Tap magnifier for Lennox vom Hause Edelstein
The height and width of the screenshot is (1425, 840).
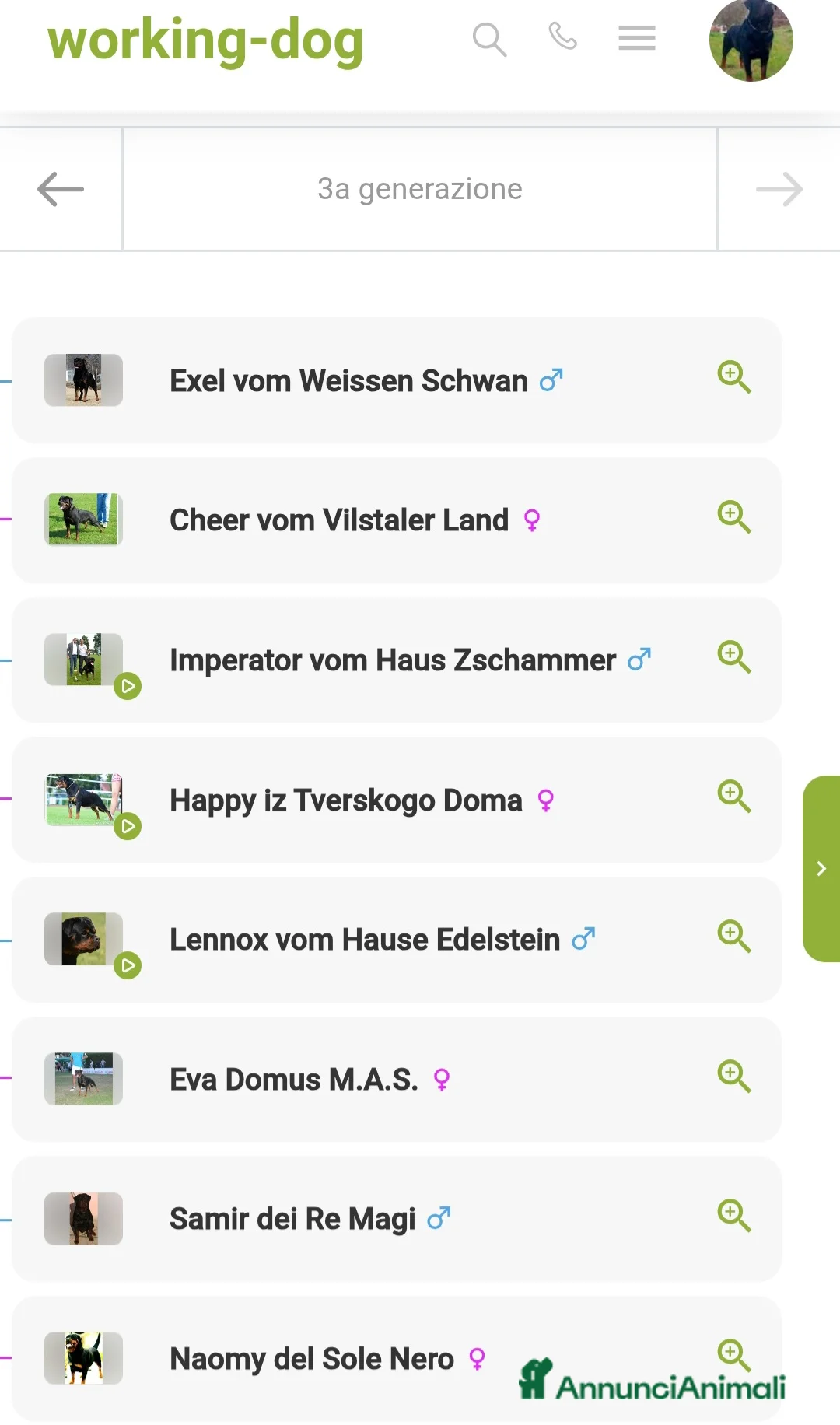[x=733, y=937]
